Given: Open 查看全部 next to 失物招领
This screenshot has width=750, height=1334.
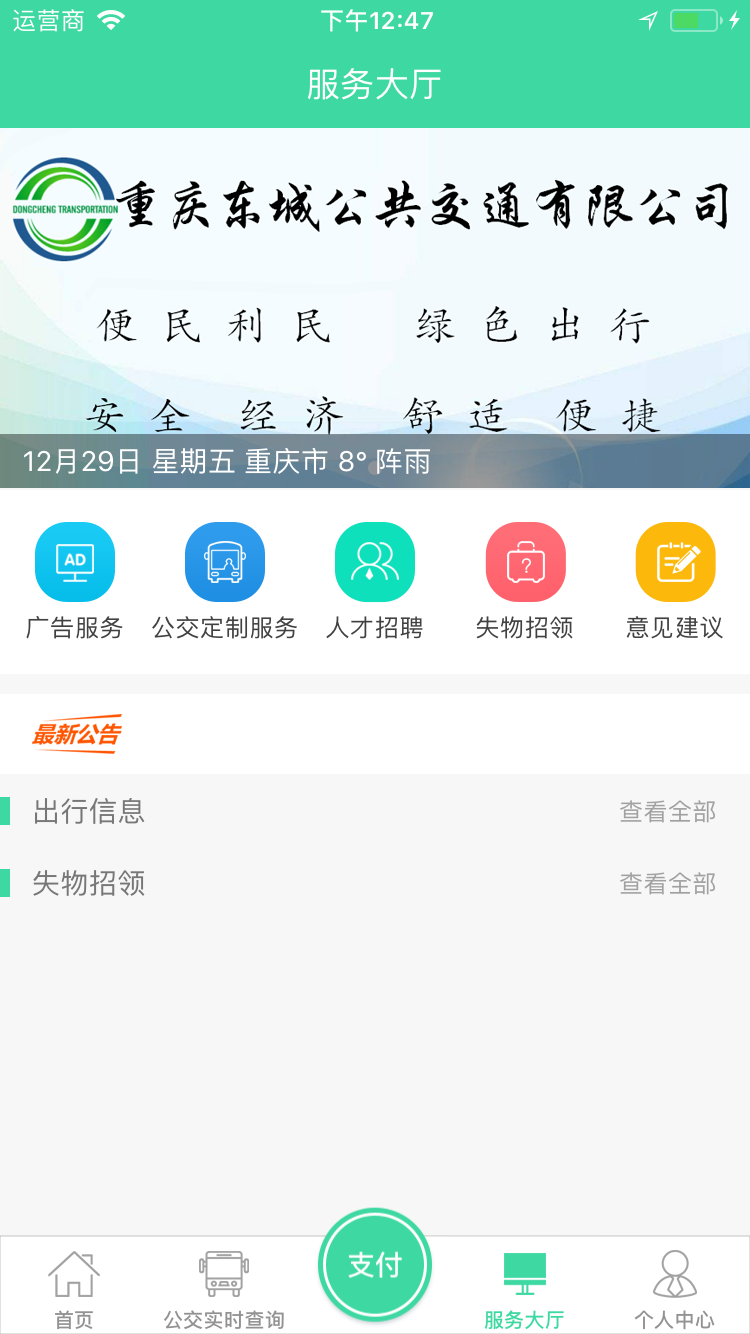Looking at the screenshot, I should pyautogui.click(x=667, y=884).
